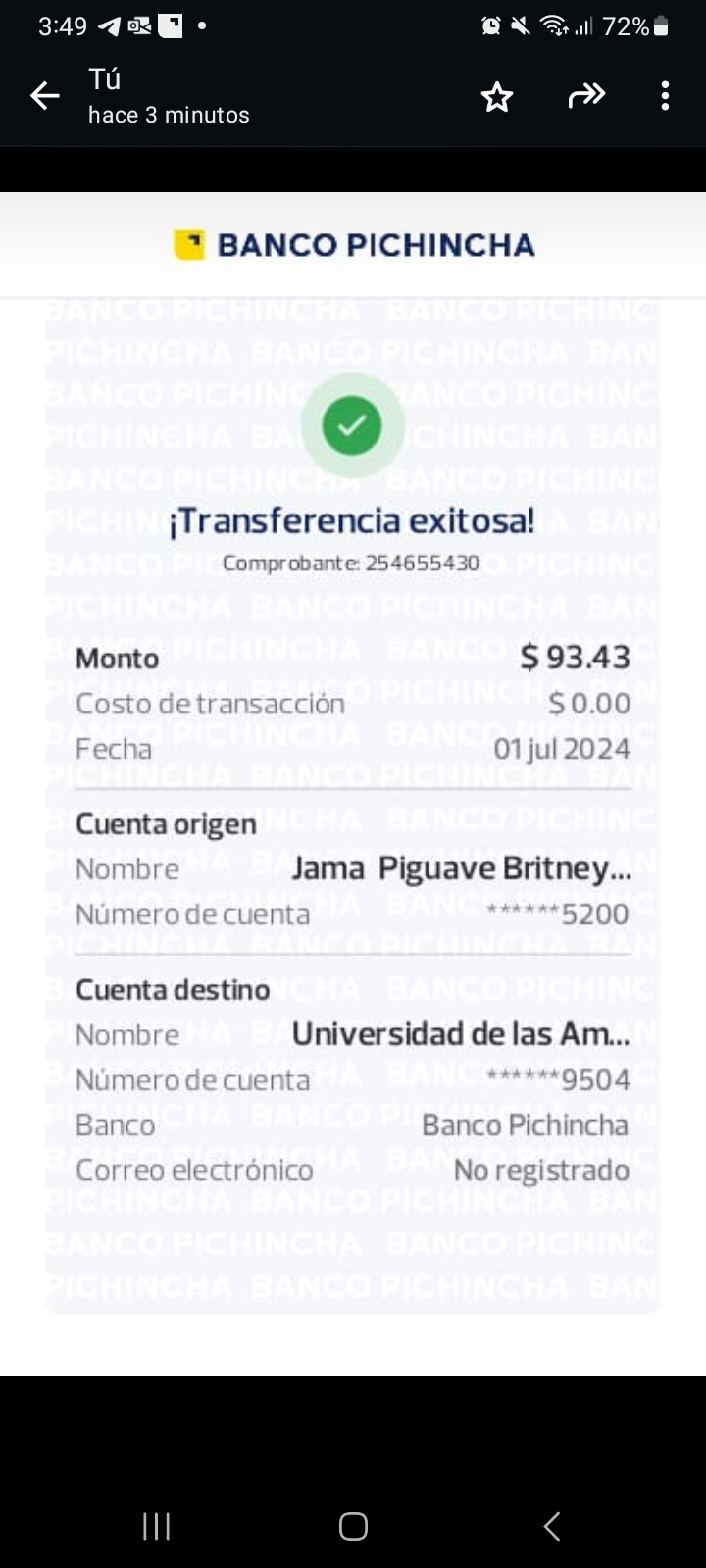Tap the system back button
The height and width of the screenshot is (1568, 706).
click(x=552, y=1526)
